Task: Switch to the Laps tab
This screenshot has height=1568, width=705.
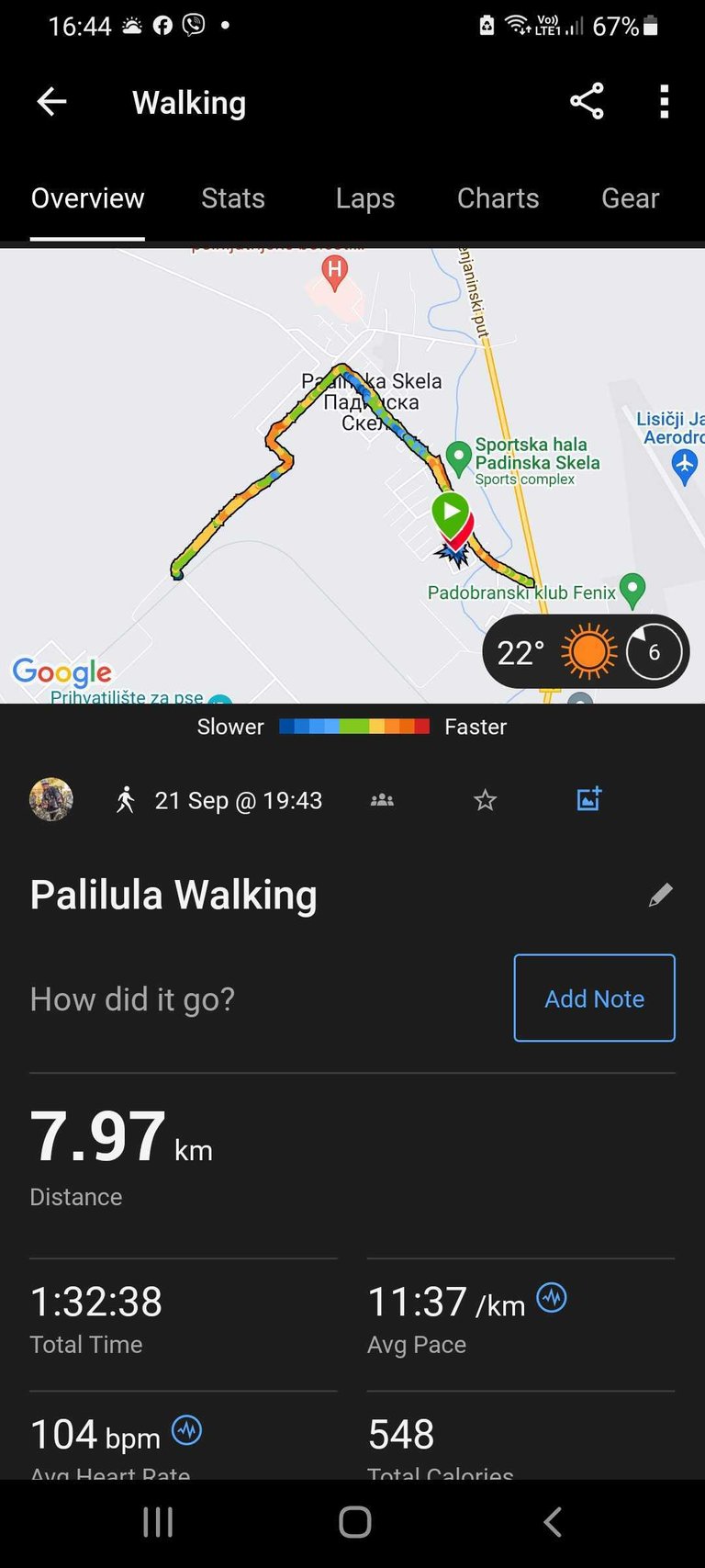Action: pos(364,198)
